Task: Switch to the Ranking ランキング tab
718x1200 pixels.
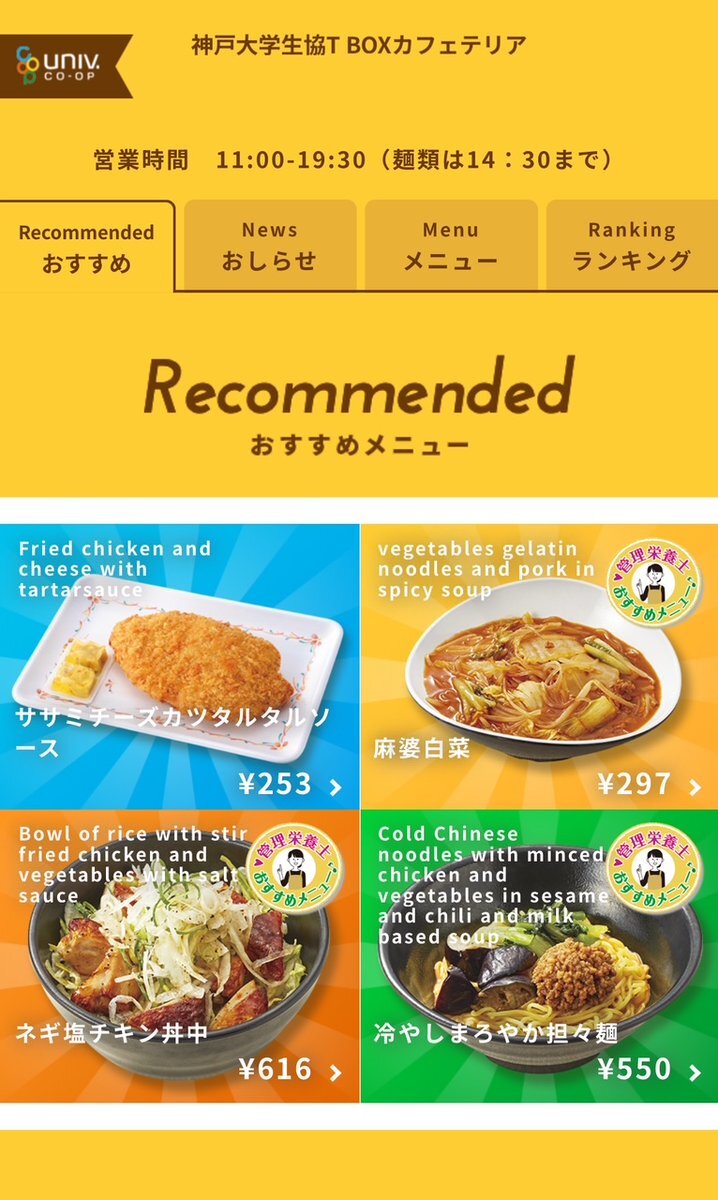Action: tap(631, 246)
